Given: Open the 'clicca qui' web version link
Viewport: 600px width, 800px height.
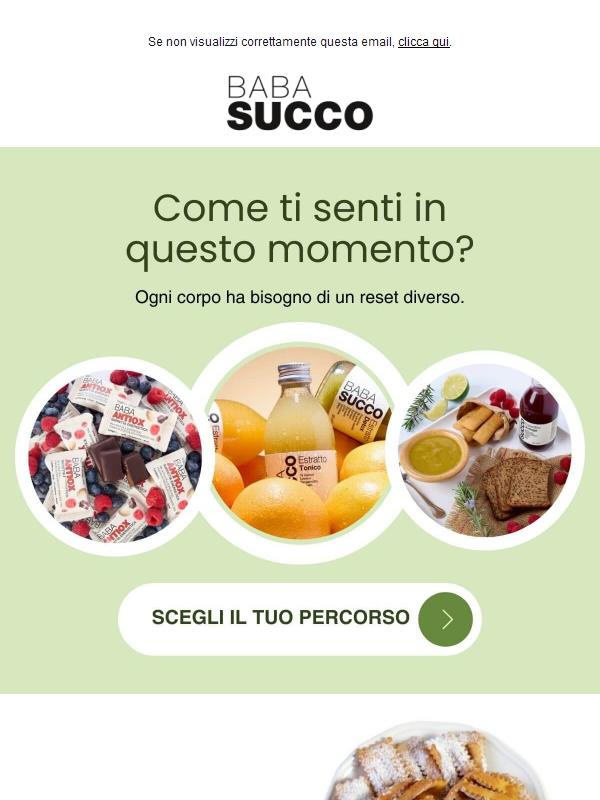Looking at the screenshot, I should tap(423, 42).
